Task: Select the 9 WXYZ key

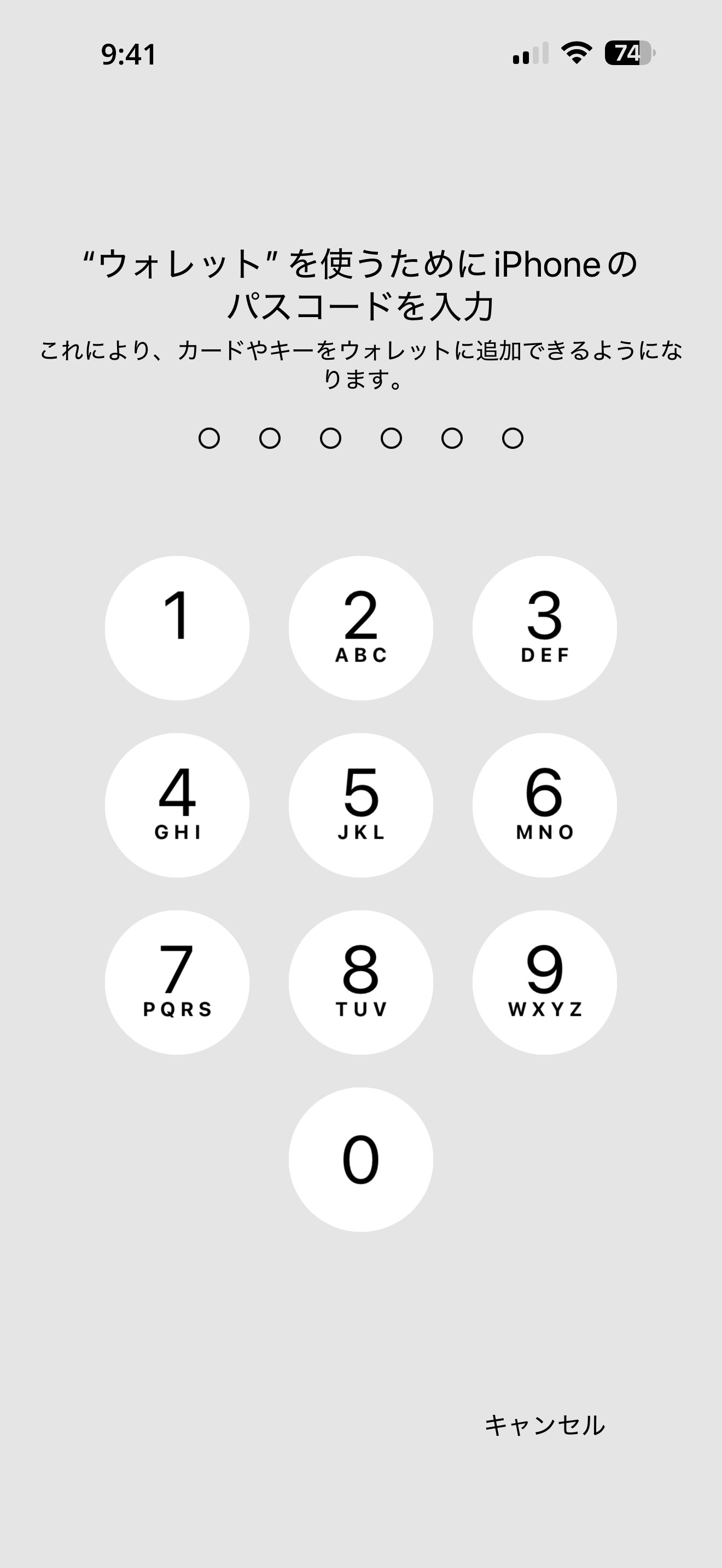Action: [545, 982]
